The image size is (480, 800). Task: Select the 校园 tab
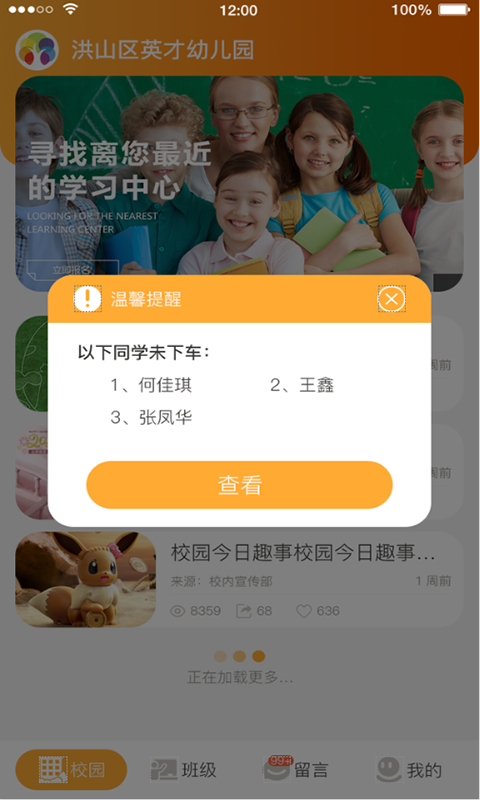[71, 769]
